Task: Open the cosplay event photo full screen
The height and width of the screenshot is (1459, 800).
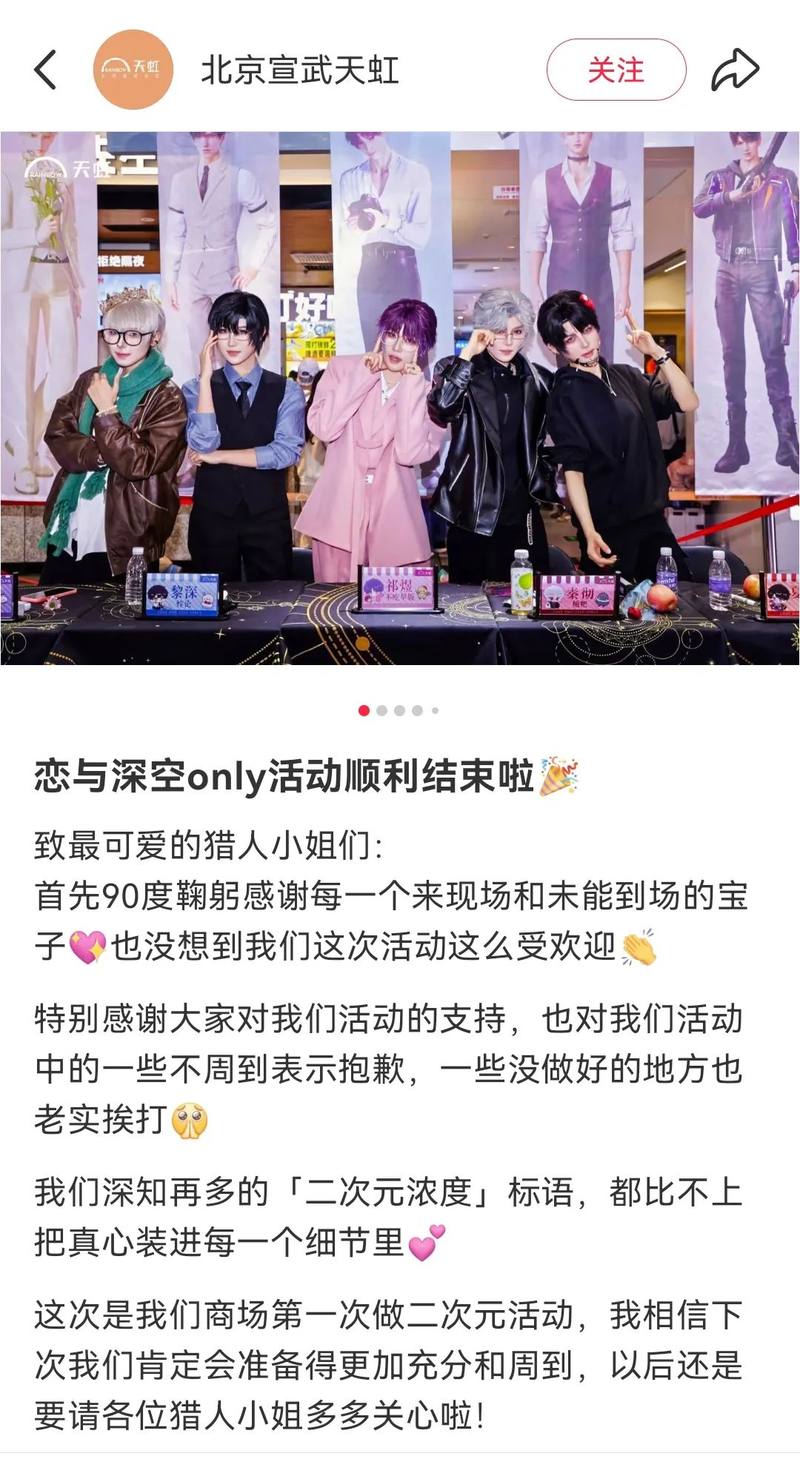Action: (x=400, y=398)
